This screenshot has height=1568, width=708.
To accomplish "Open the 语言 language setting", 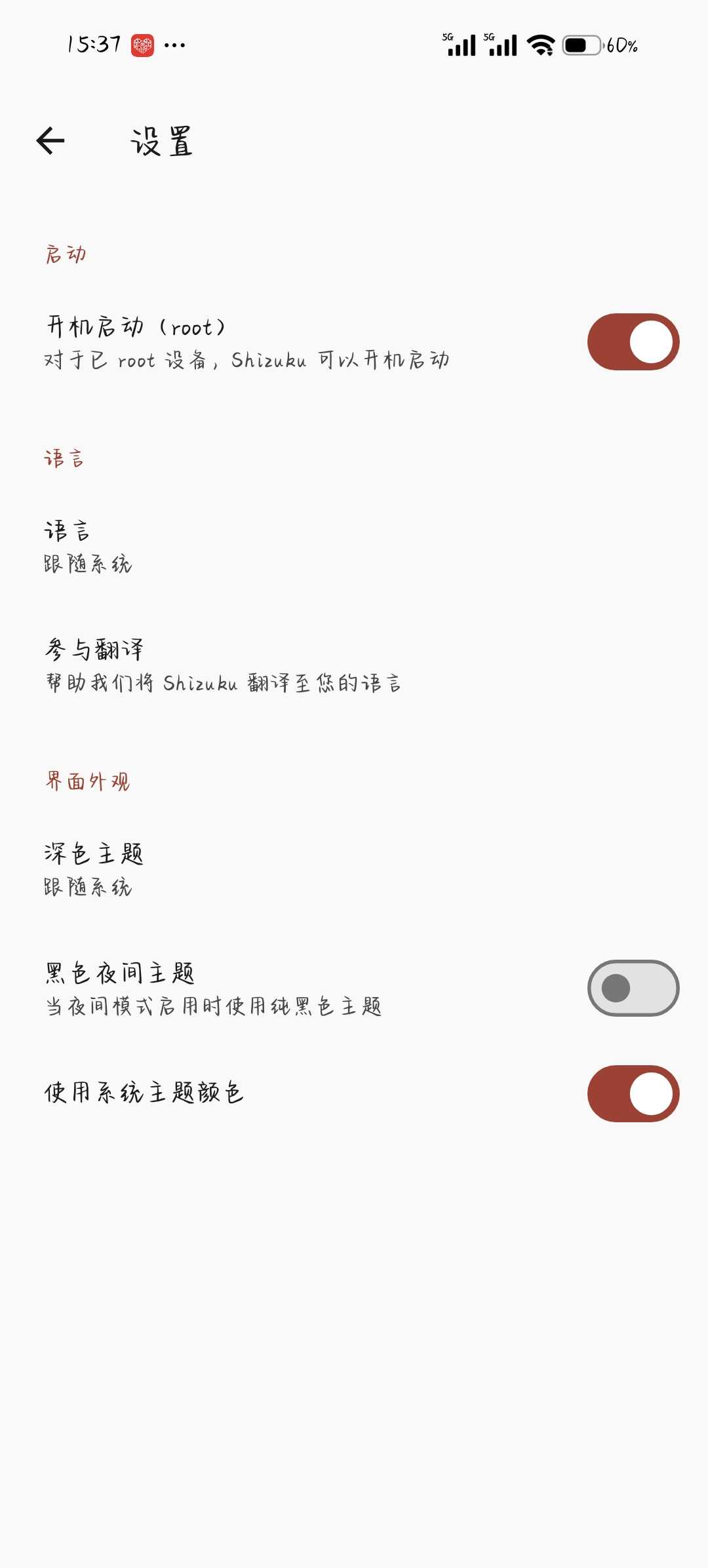I will tap(354, 546).
